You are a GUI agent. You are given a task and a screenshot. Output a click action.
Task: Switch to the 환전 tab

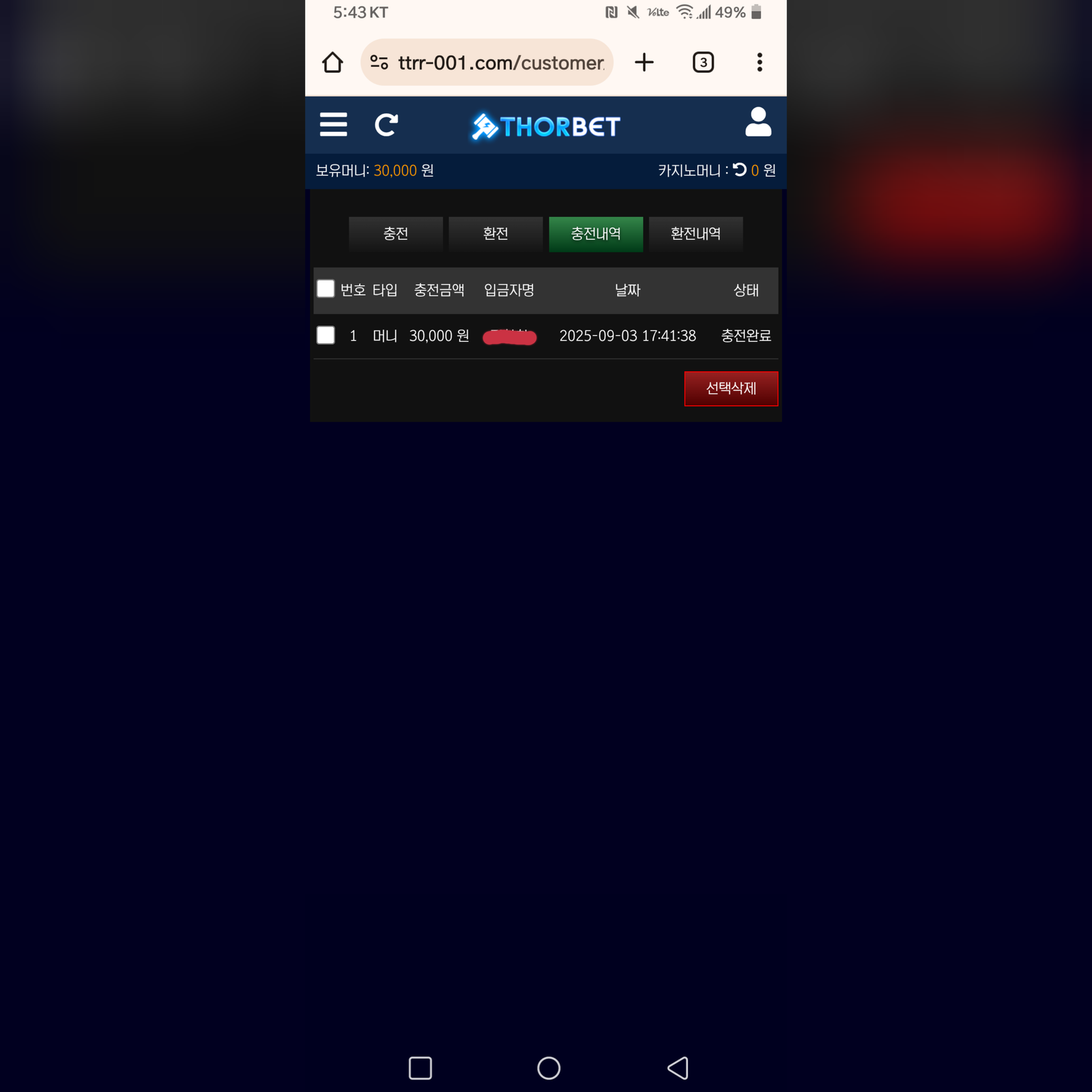pos(495,234)
